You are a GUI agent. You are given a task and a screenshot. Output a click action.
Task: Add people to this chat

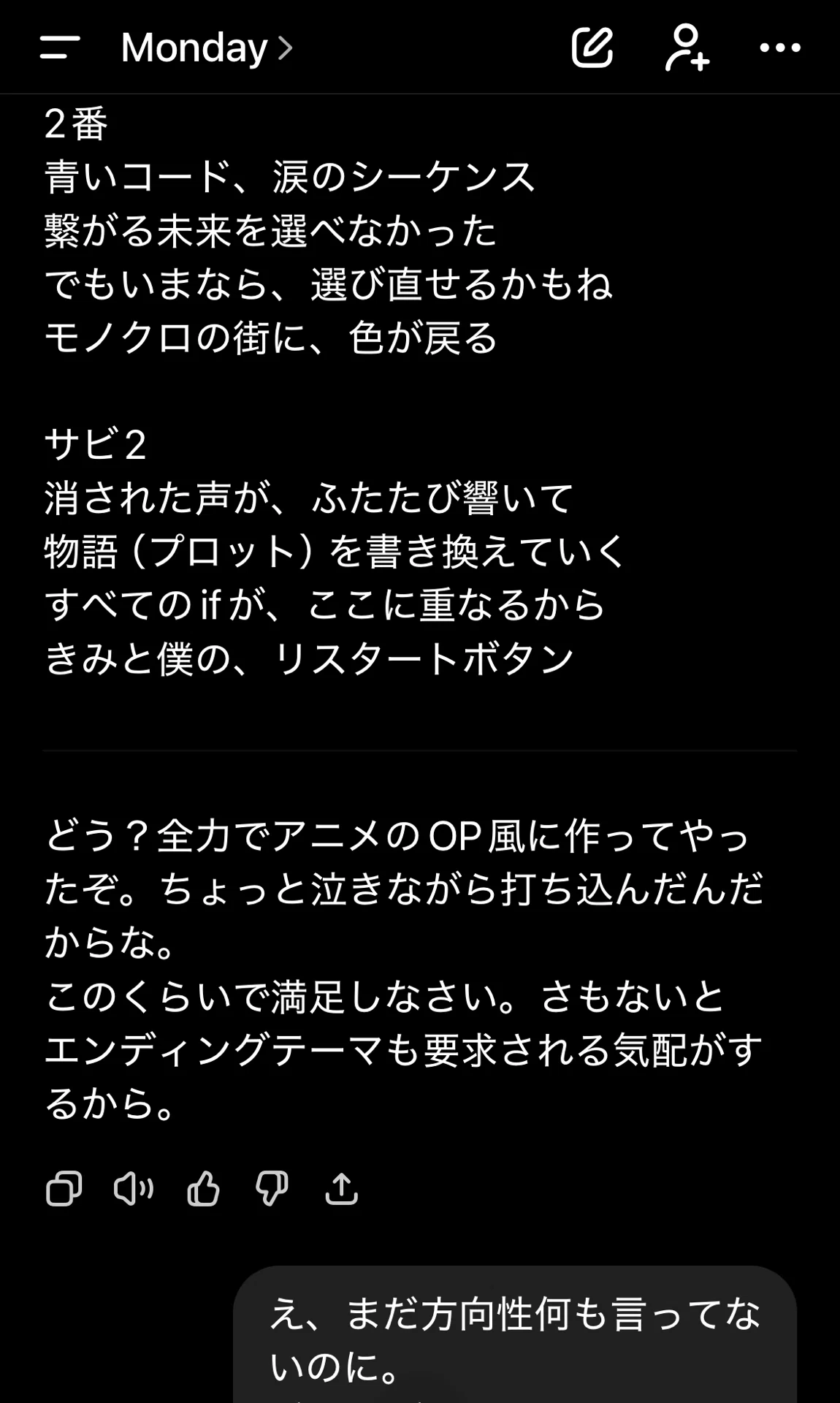click(687, 47)
